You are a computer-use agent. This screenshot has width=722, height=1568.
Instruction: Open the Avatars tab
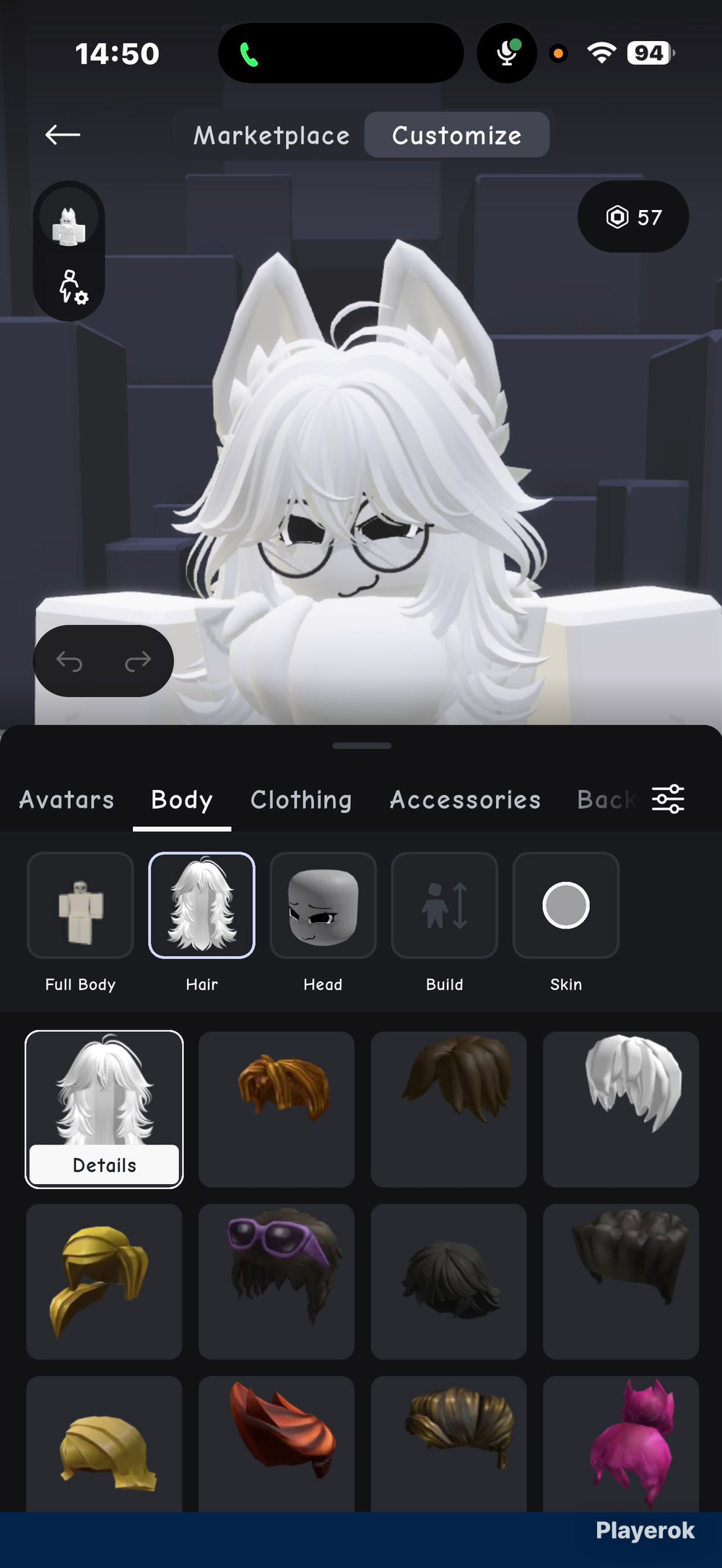(x=66, y=800)
